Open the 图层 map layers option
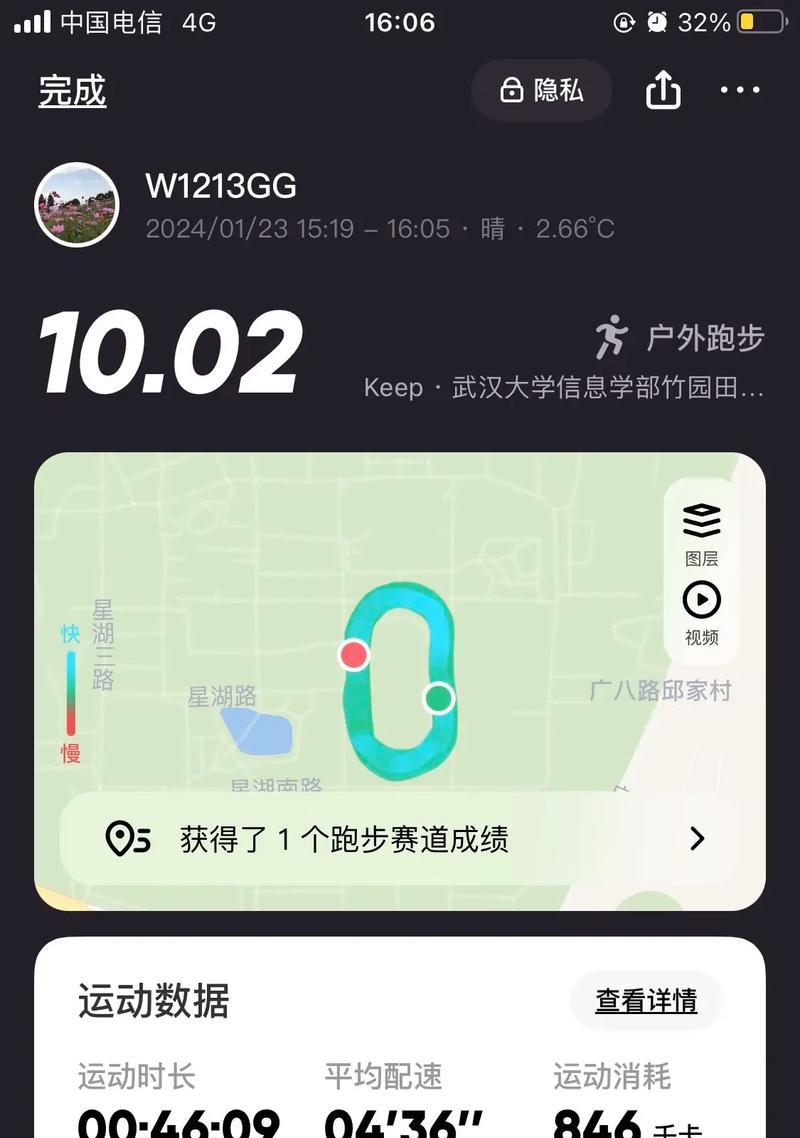 [702, 533]
